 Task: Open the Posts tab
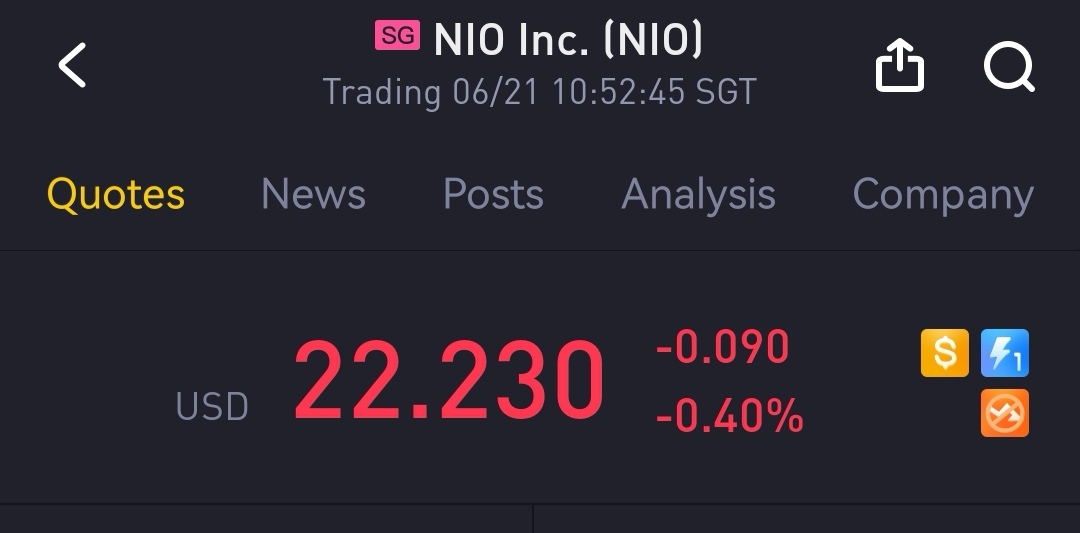pos(493,194)
